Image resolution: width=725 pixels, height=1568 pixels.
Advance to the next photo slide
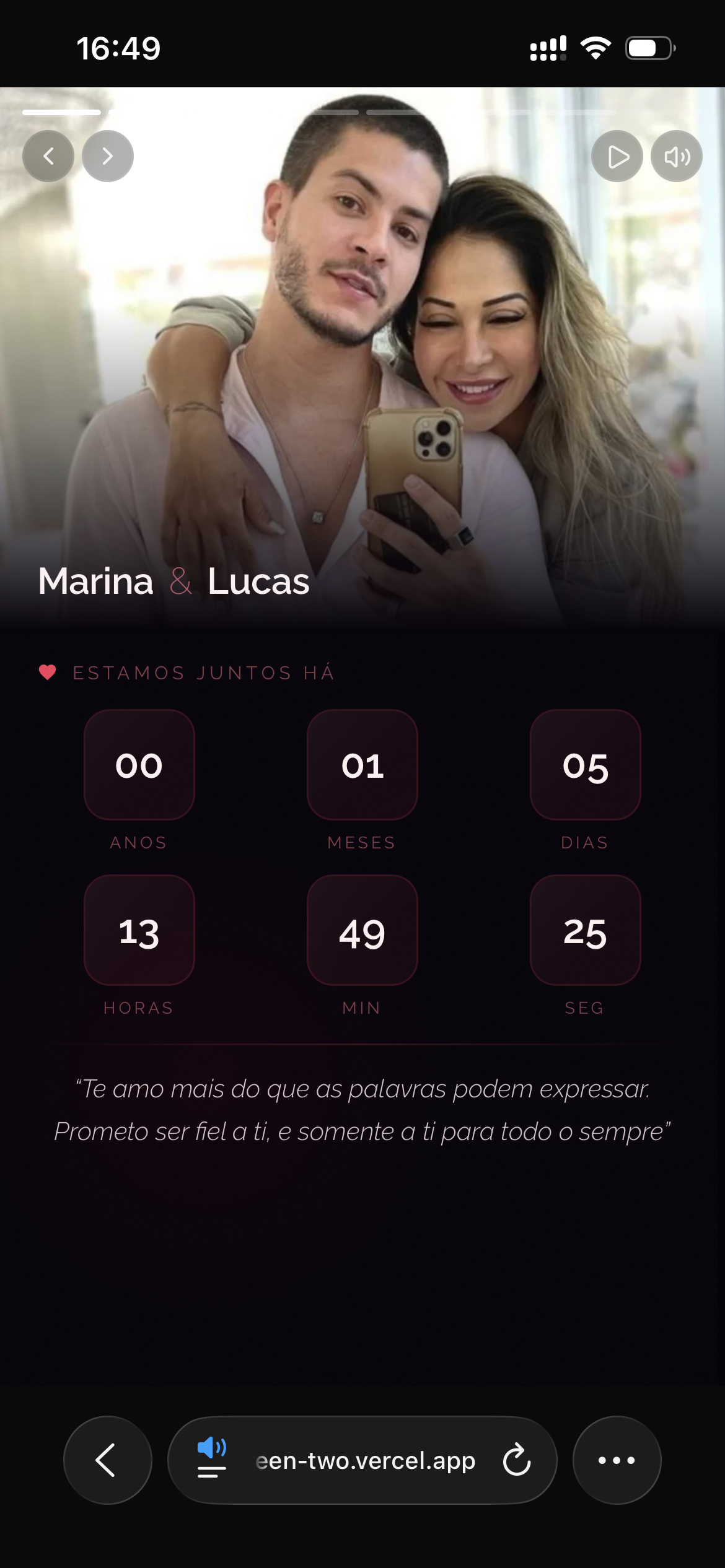tap(108, 156)
